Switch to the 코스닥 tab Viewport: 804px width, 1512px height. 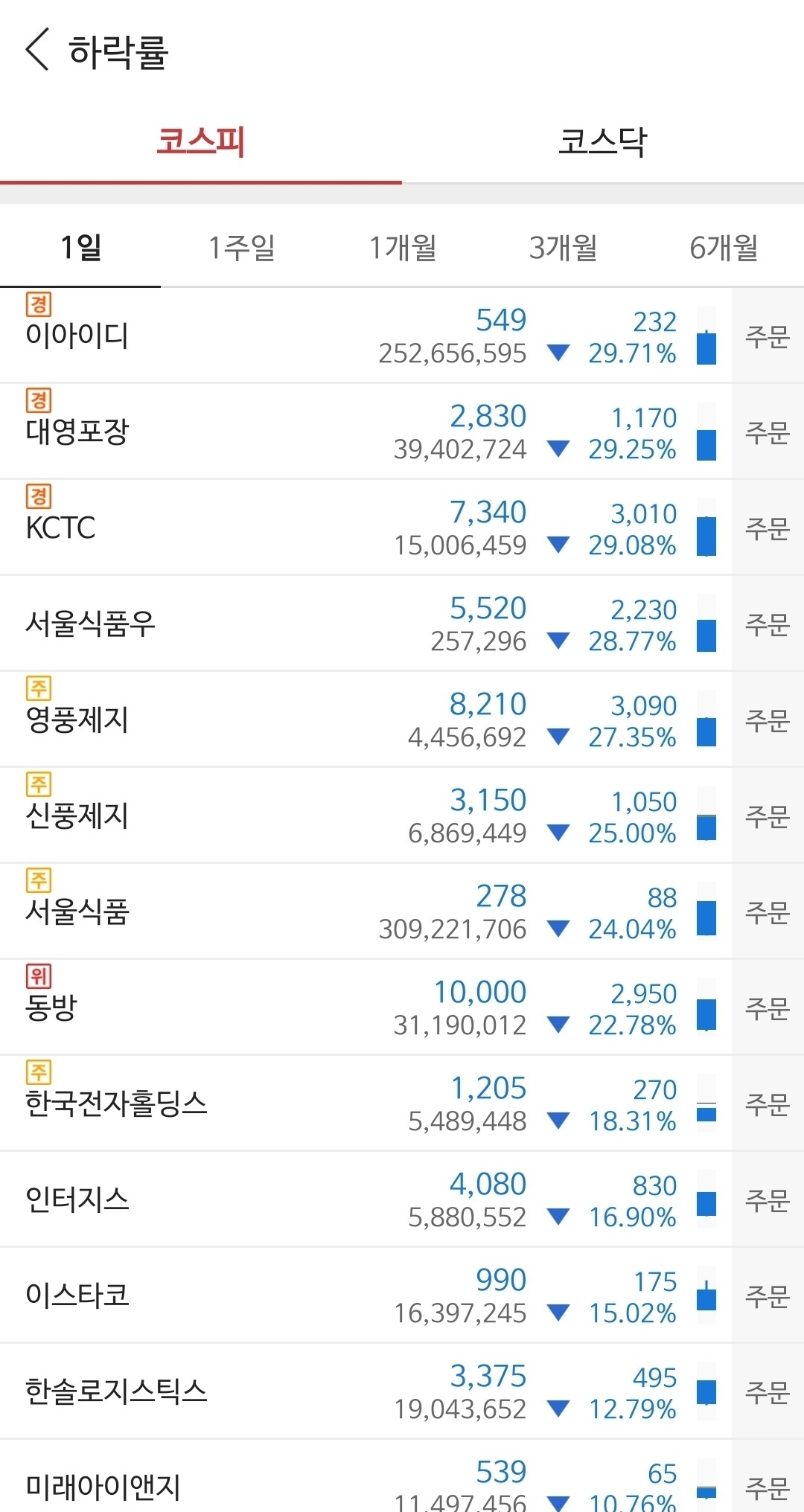coord(603,141)
